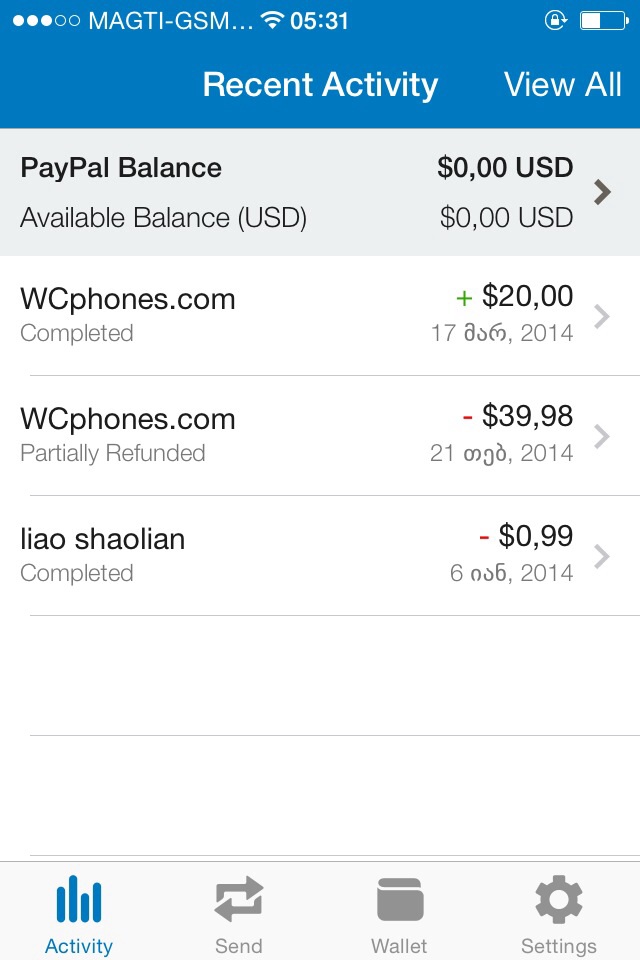This screenshot has height=960, width=640.
Task: Open PayPal Balance details
Action: (x=320, y=192)
